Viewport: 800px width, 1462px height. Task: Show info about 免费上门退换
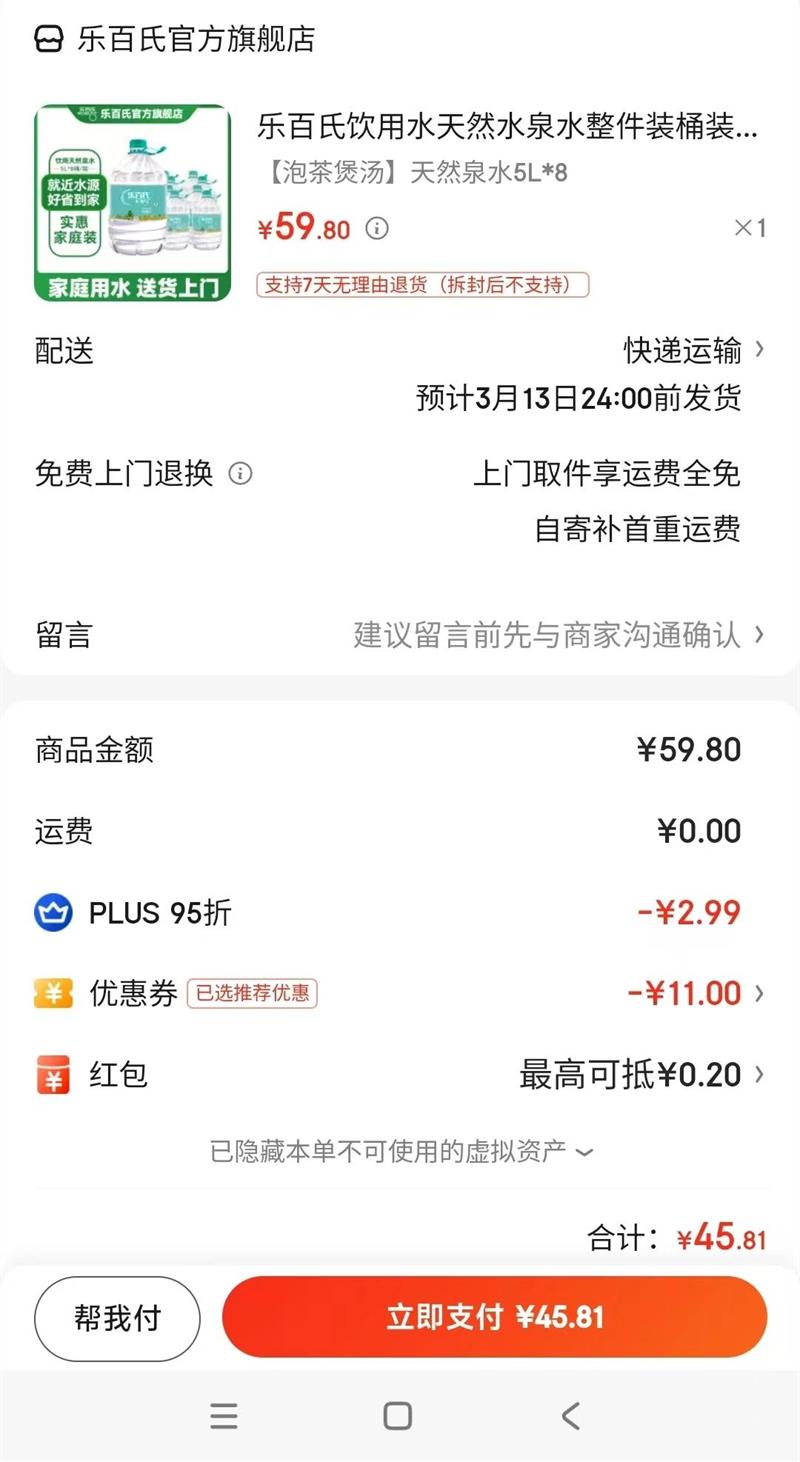click(x=240, y=473)
